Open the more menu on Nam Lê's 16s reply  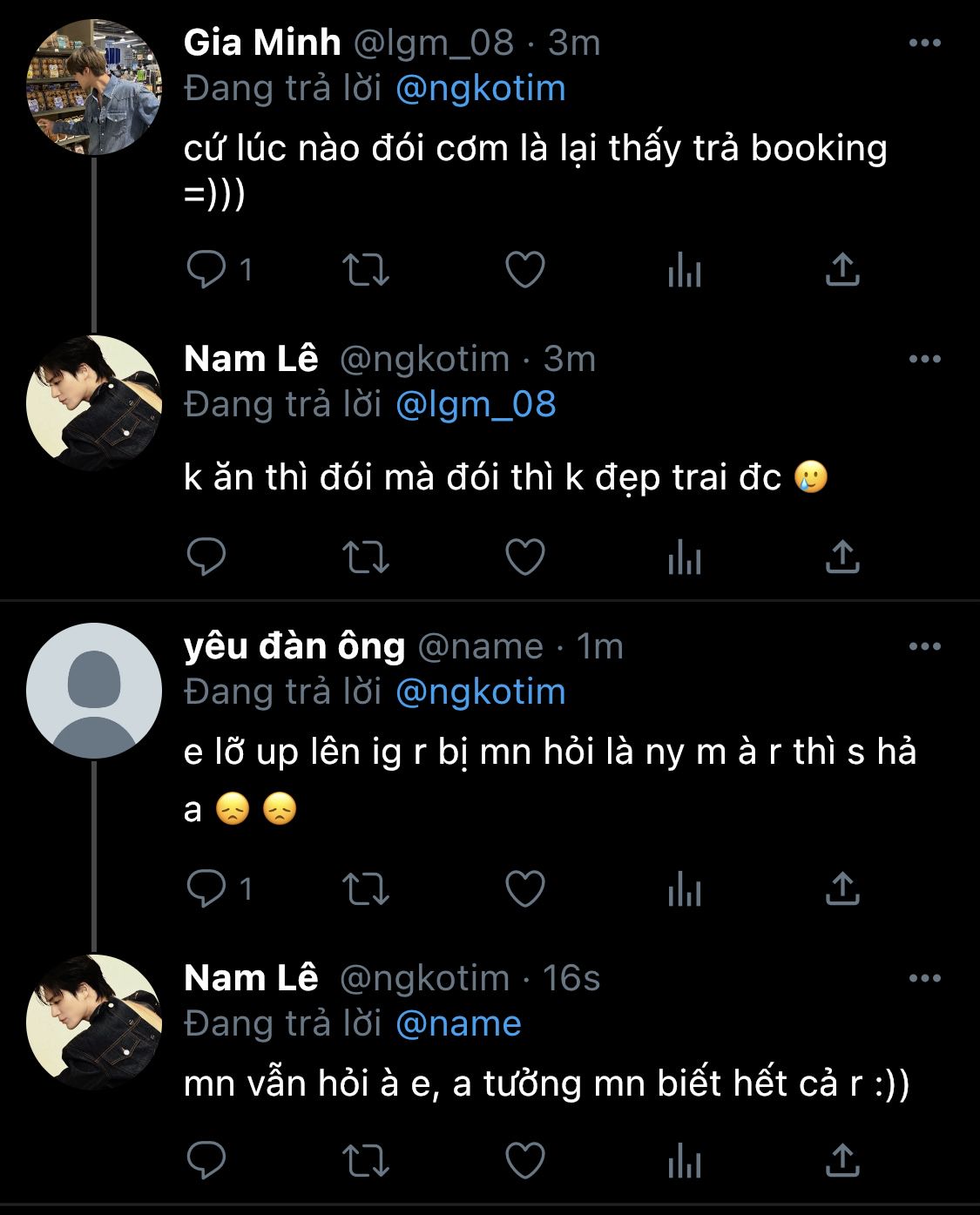tap(923, 978)
